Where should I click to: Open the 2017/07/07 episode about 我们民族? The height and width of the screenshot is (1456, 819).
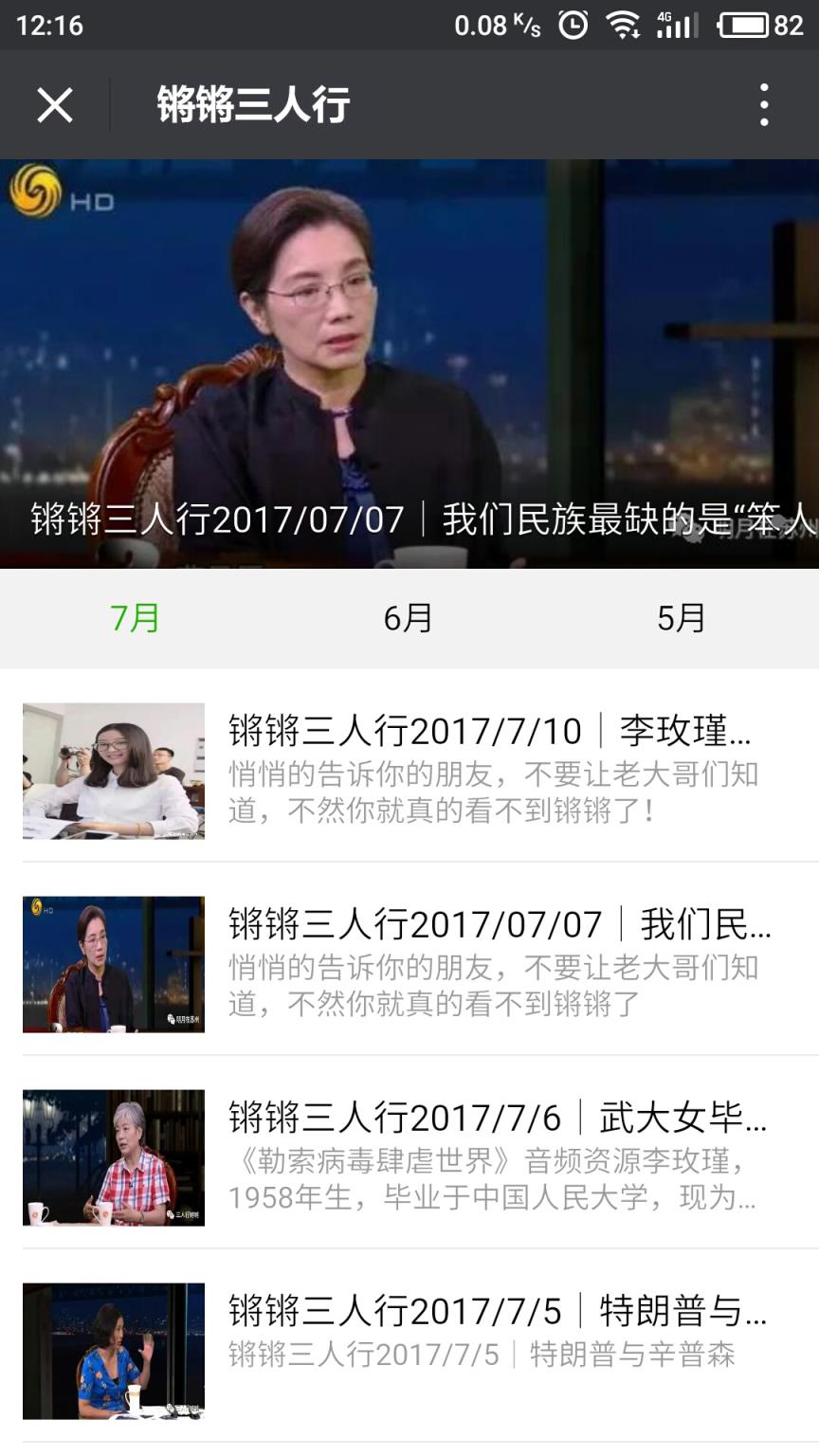pos(493,963)
